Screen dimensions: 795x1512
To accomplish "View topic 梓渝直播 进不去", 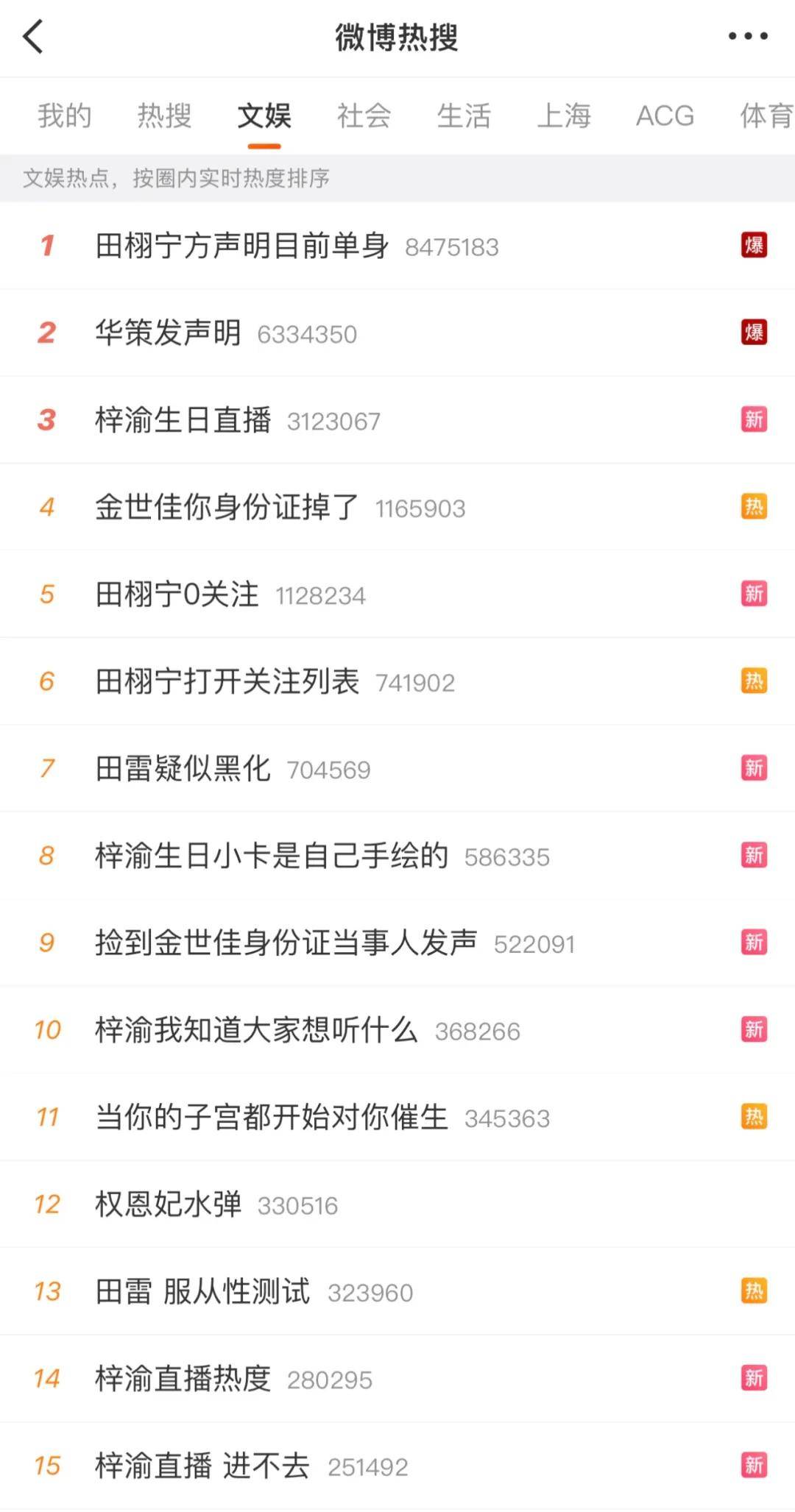I will 202,1466.
